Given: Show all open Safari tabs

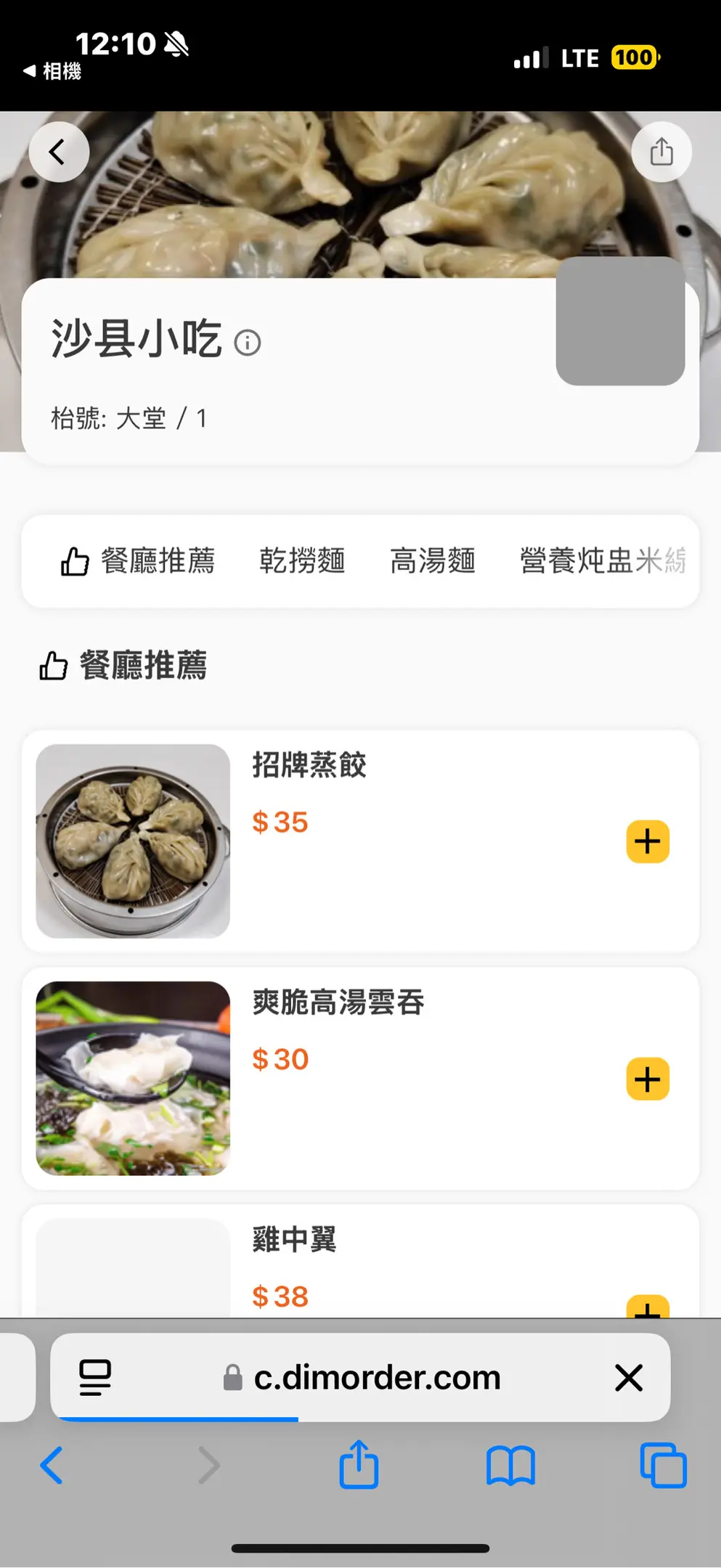Looking at the screenshot, I should tap(663, 1466).
